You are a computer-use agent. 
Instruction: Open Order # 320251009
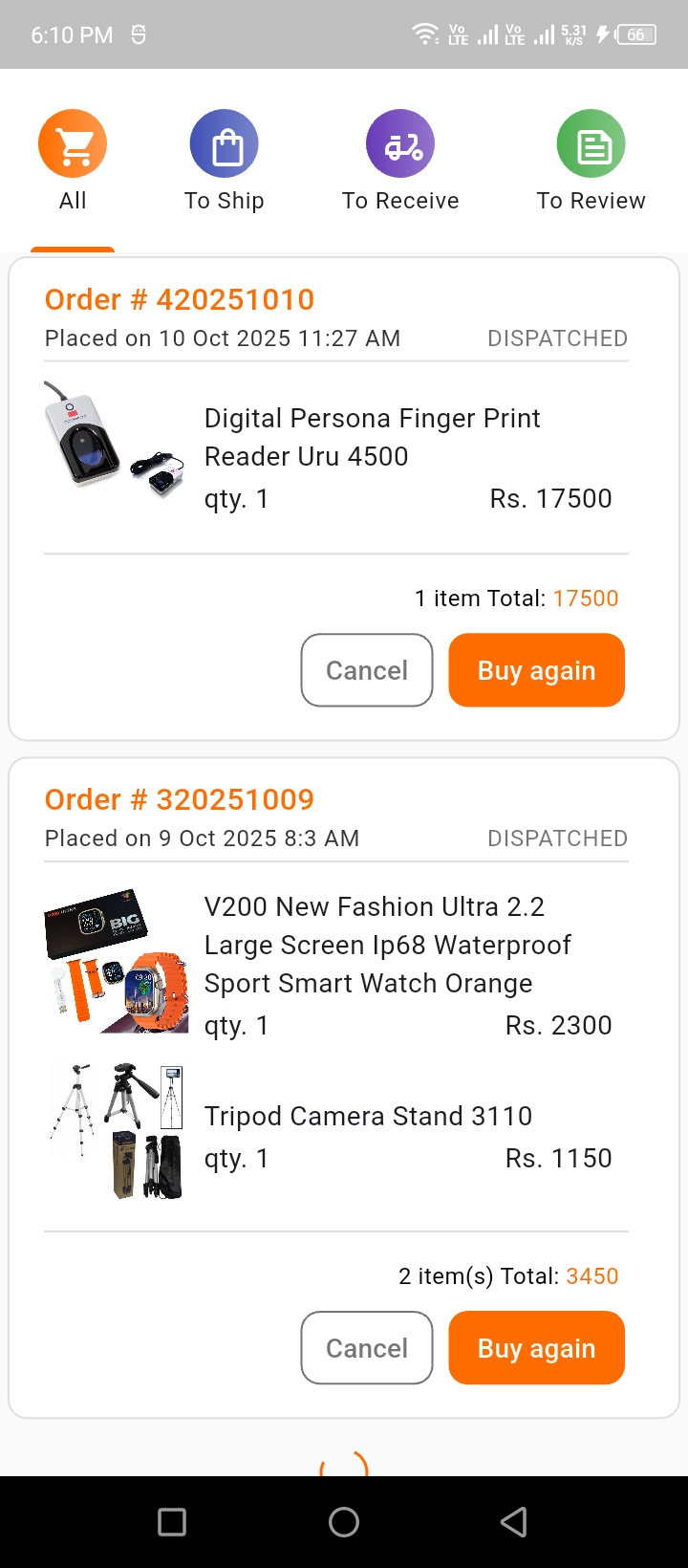coord(178,799)
